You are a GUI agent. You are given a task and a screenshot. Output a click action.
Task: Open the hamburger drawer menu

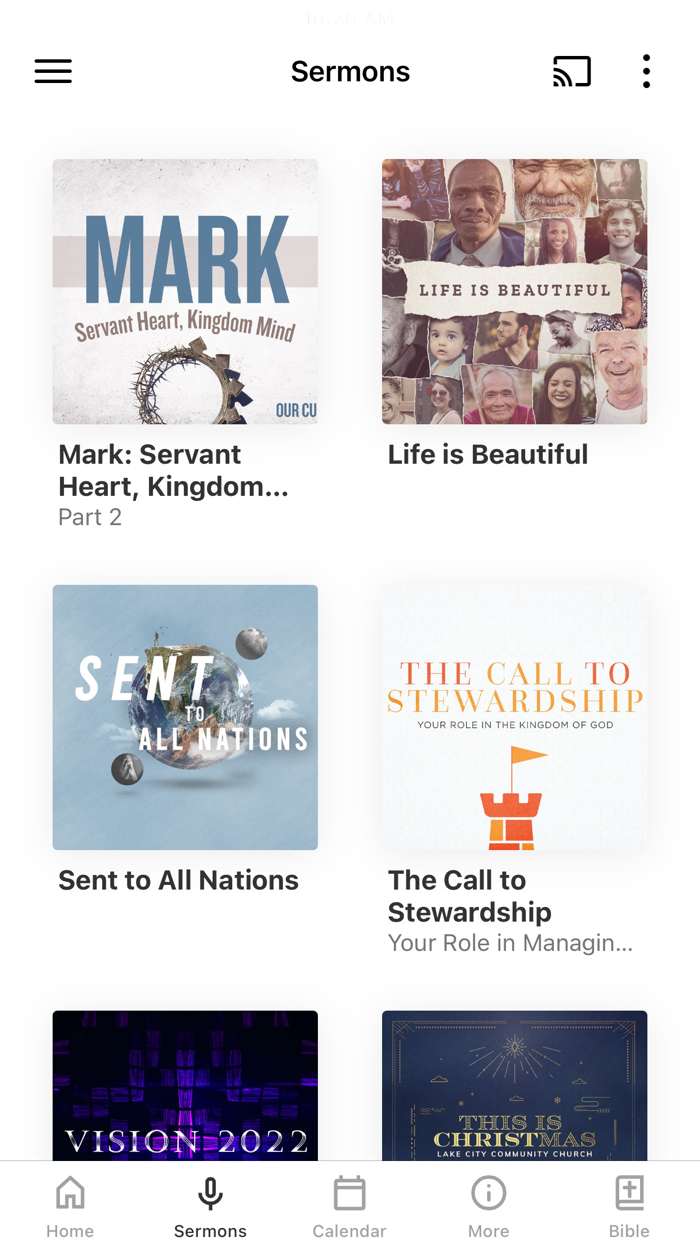point(53,71)
